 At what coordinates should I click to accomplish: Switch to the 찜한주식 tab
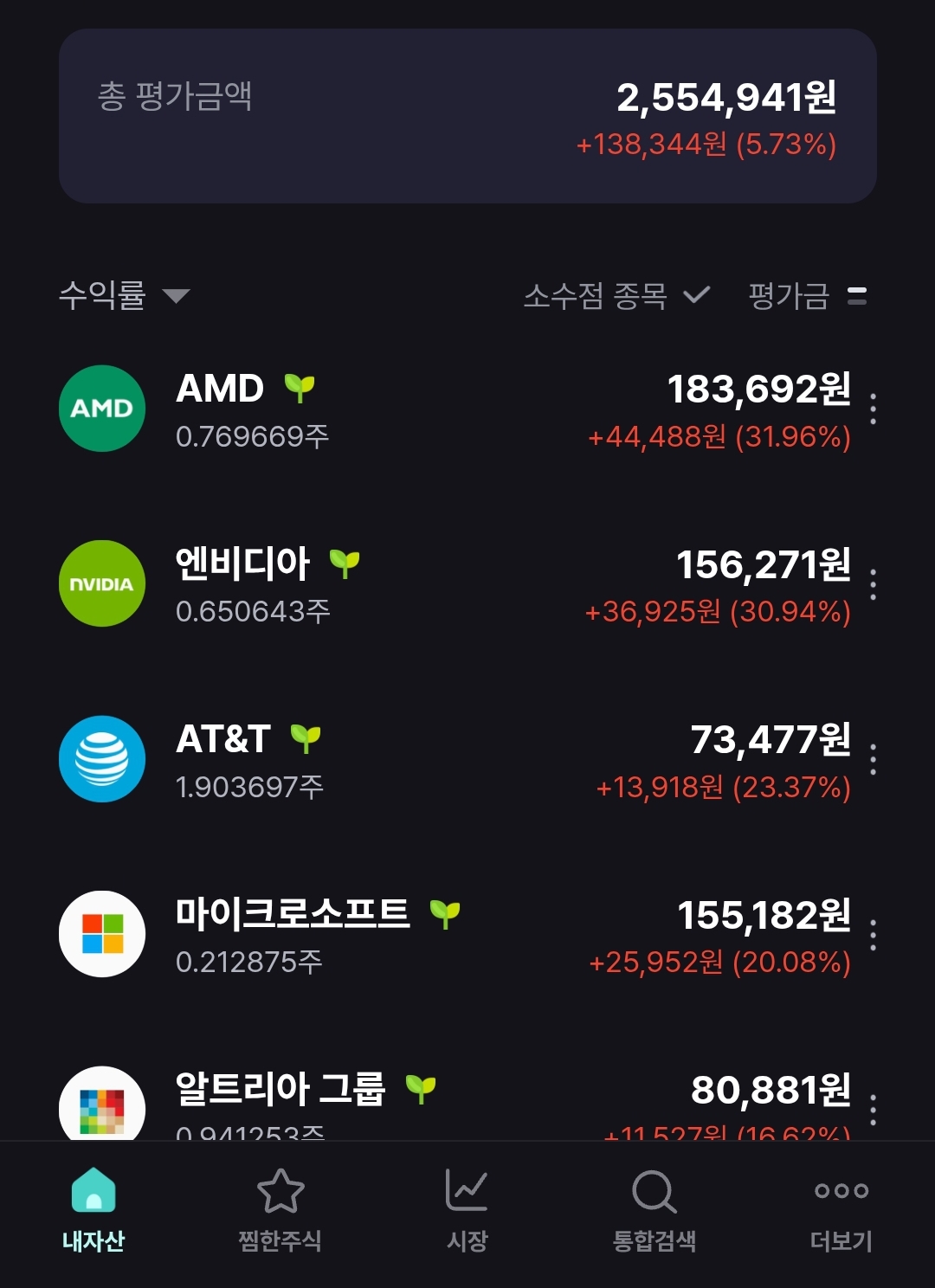pyautogui.click(x=280, y=1211)
